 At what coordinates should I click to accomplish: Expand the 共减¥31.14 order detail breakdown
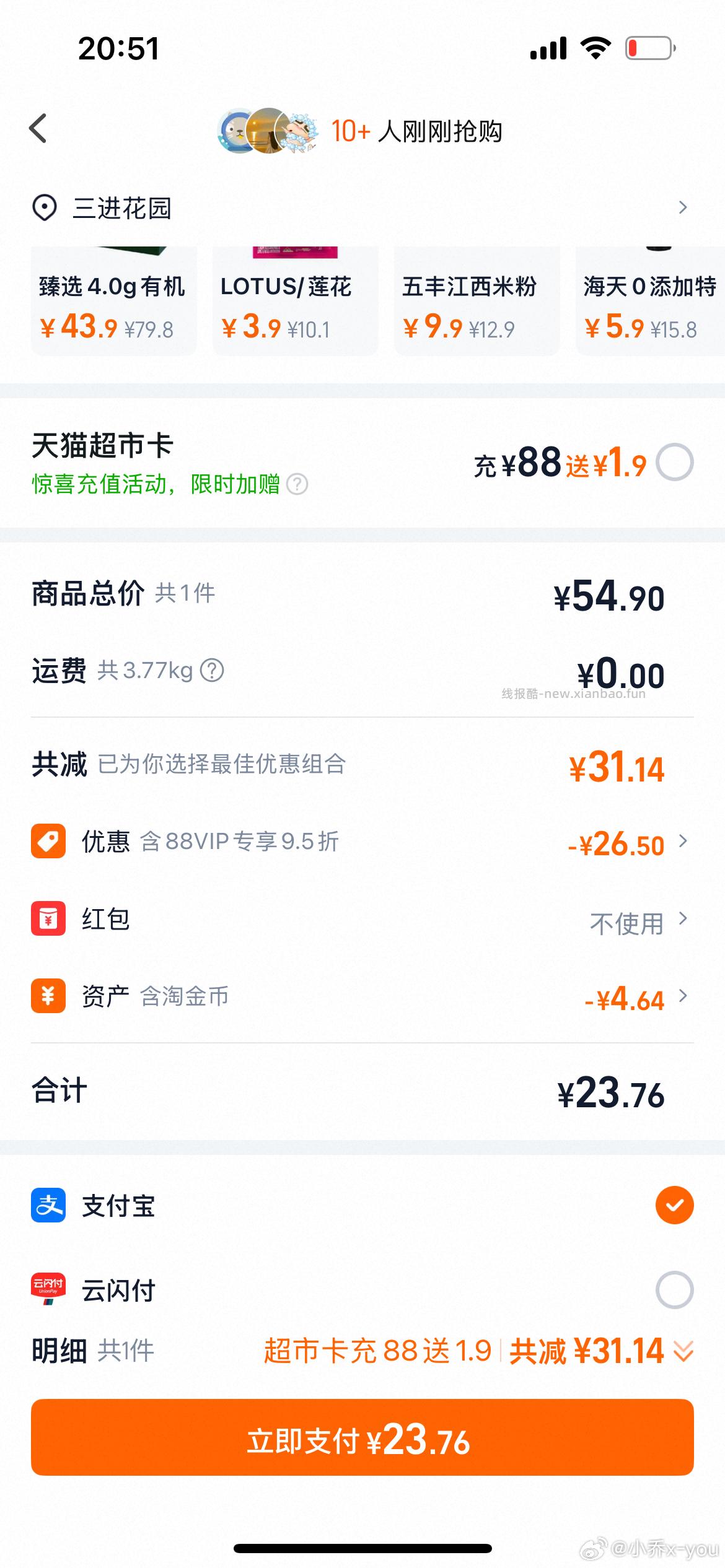click(x=684, y=1350)
